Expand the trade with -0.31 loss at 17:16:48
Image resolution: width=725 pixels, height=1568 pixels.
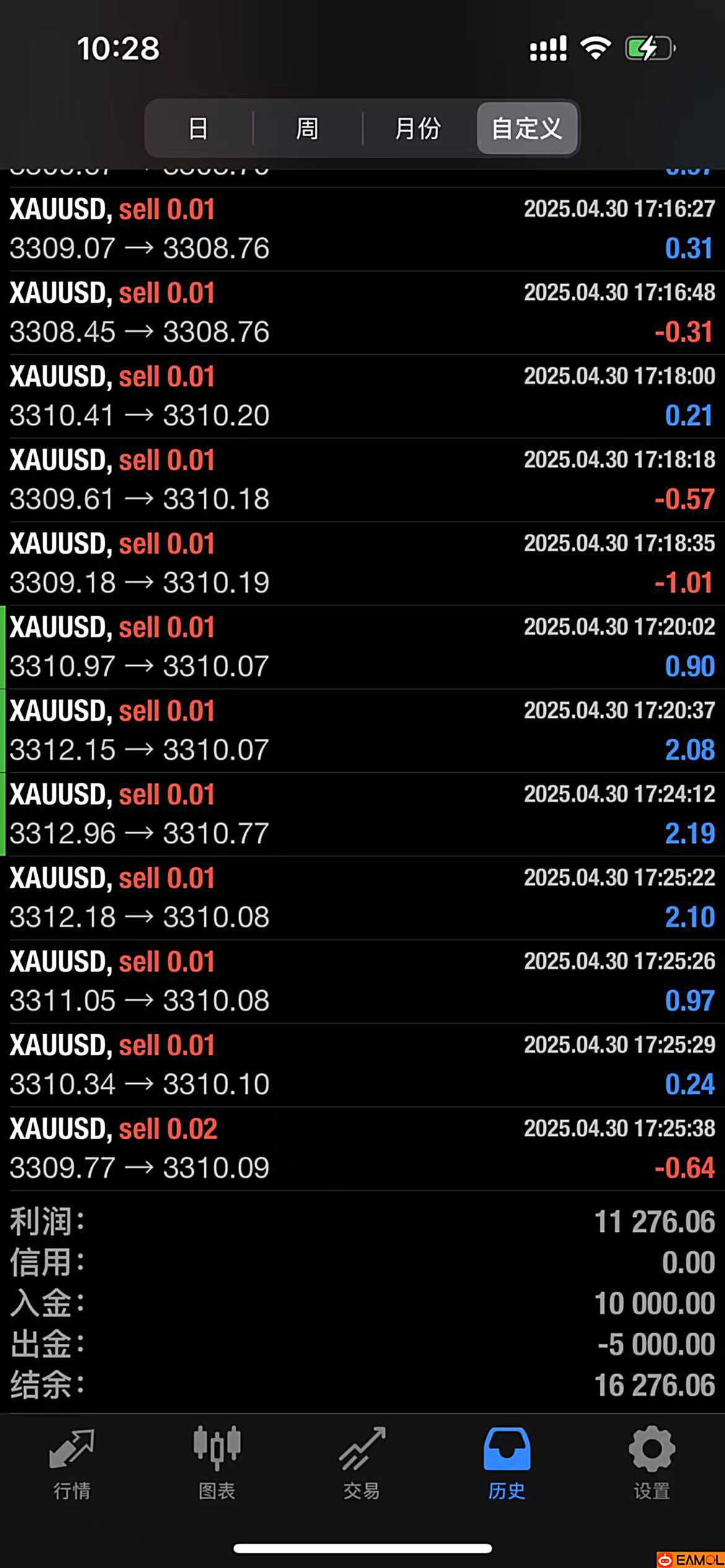coord(362,313)
